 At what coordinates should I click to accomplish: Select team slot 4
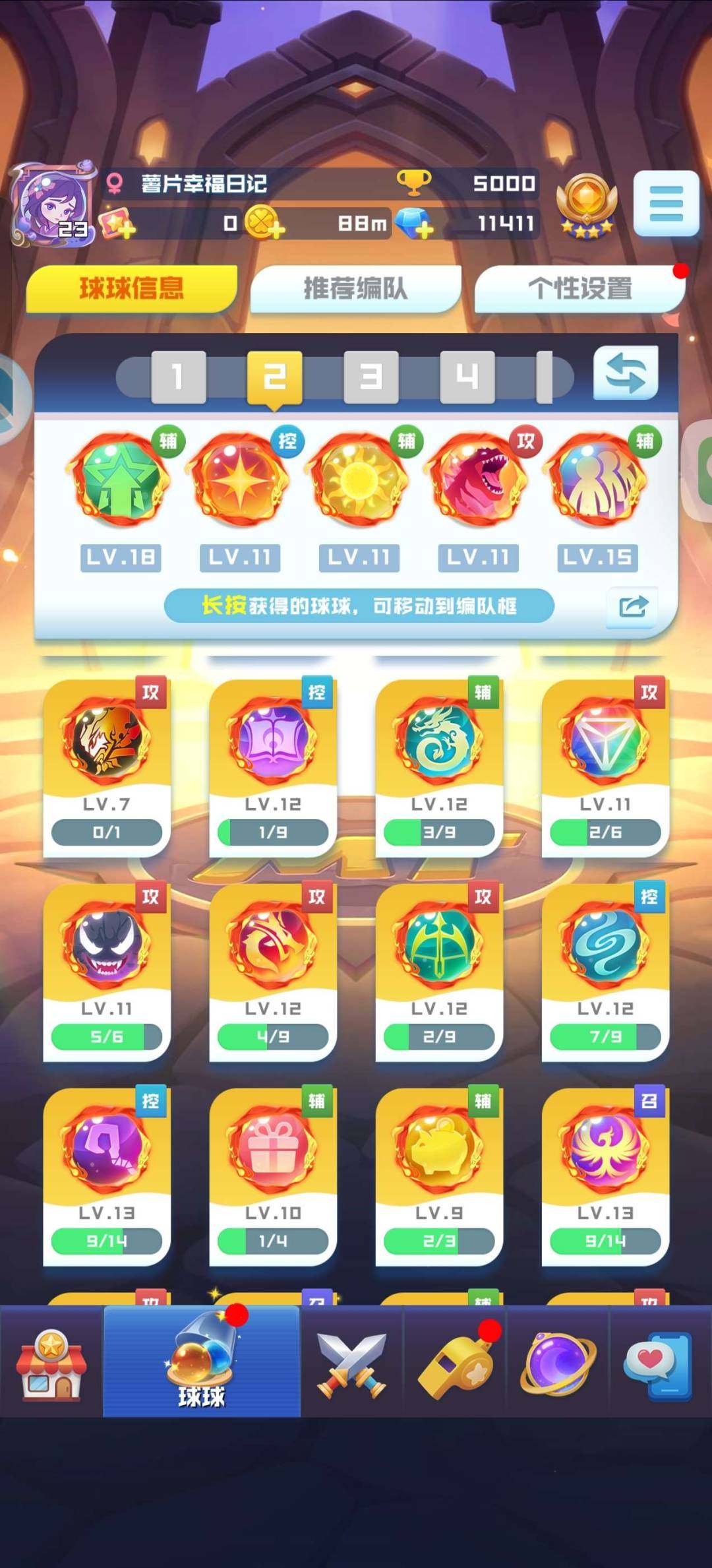(467, 377)
